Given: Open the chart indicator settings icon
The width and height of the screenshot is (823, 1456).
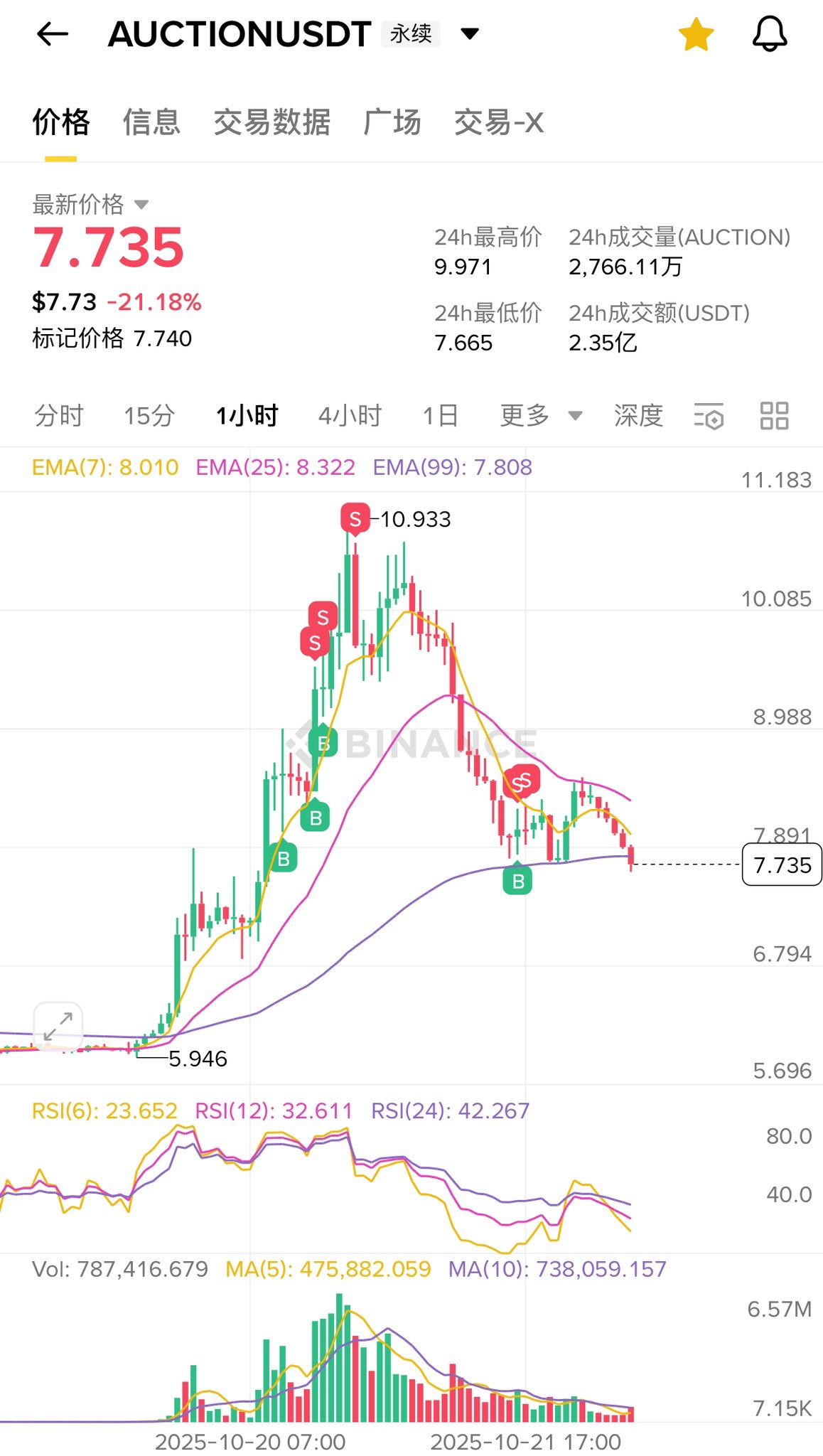Looking at the screenshot, I should (709, 416).
